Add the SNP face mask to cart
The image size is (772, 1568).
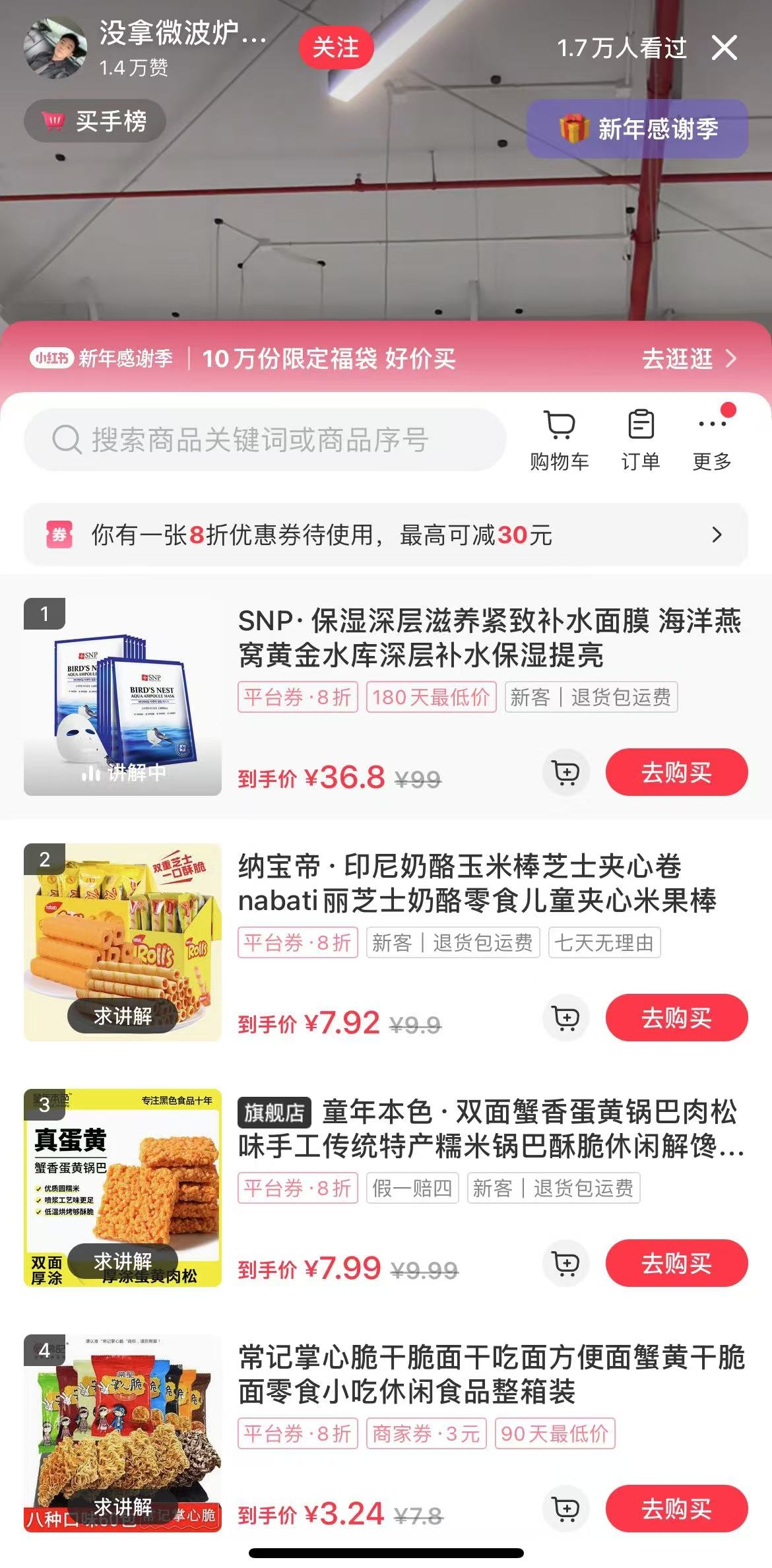[x=565, y=772]
